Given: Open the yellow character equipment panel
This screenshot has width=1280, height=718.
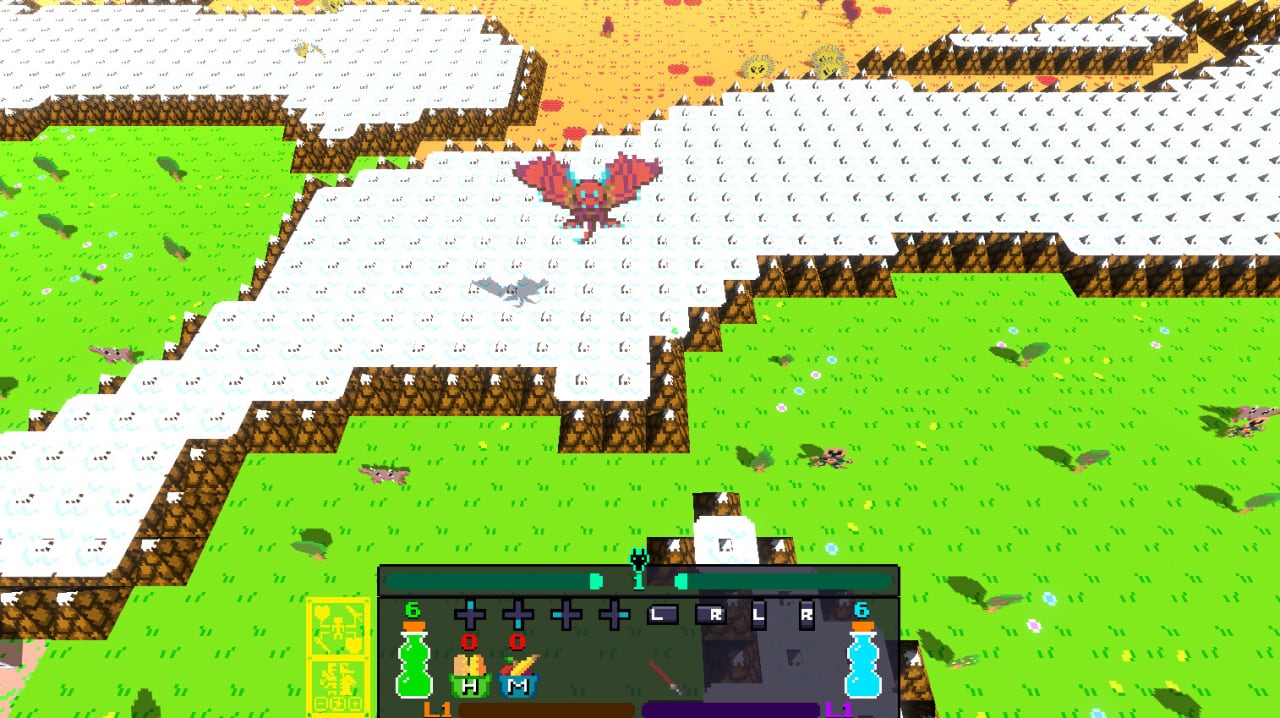Looking at the screenshot, I should click(338, 627).
